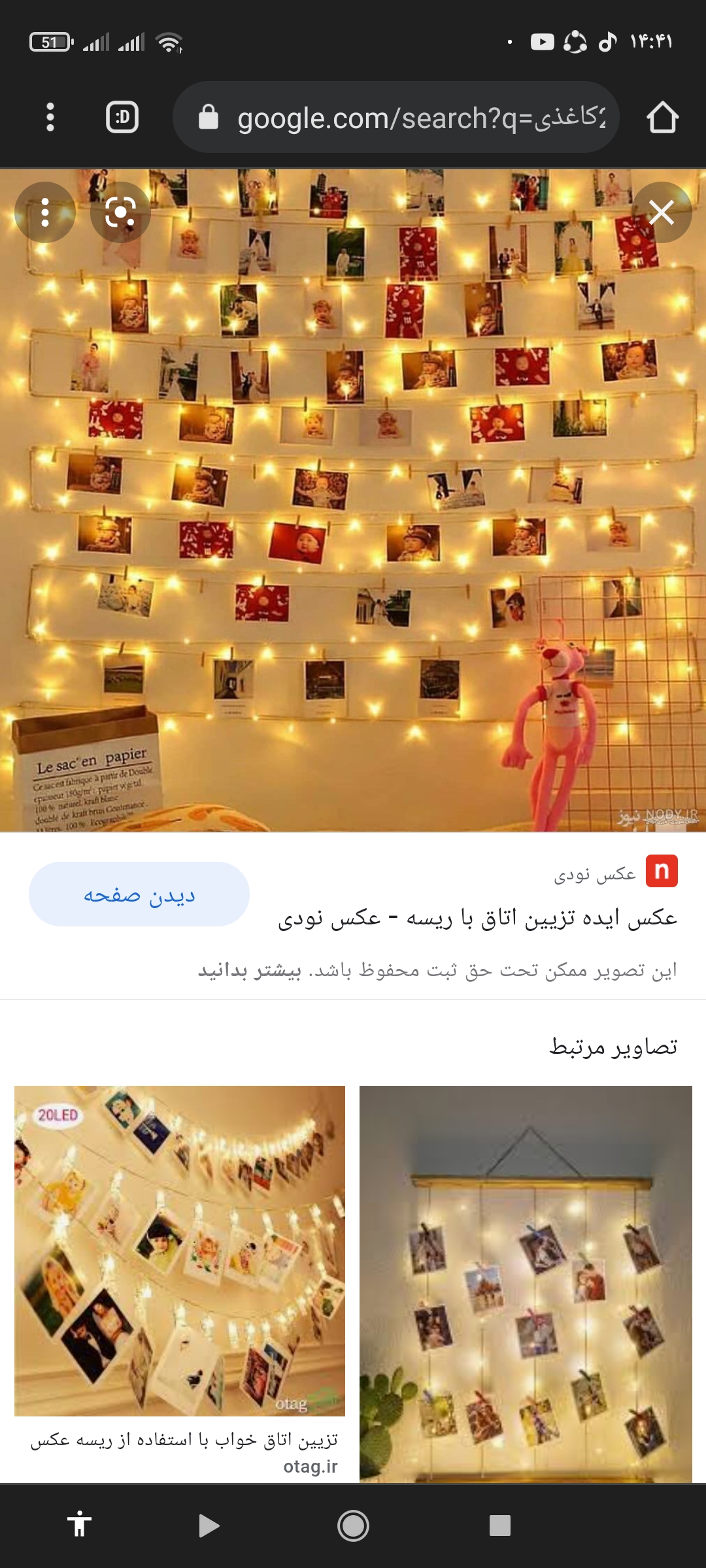Open recent apps with square button
This screenshot has height=1568, width=706.
click(499, 1526)
